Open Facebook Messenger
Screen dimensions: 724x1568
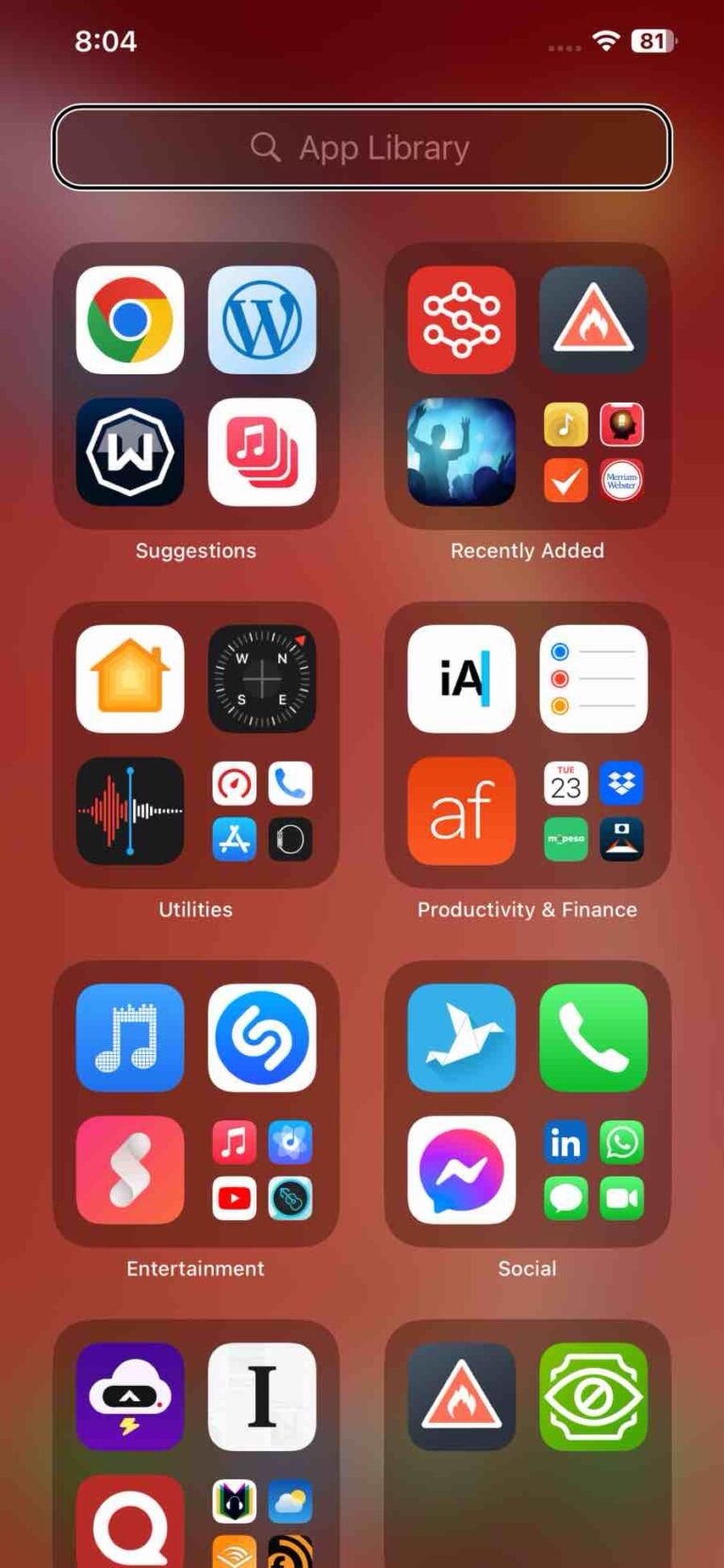(461, 1171)
